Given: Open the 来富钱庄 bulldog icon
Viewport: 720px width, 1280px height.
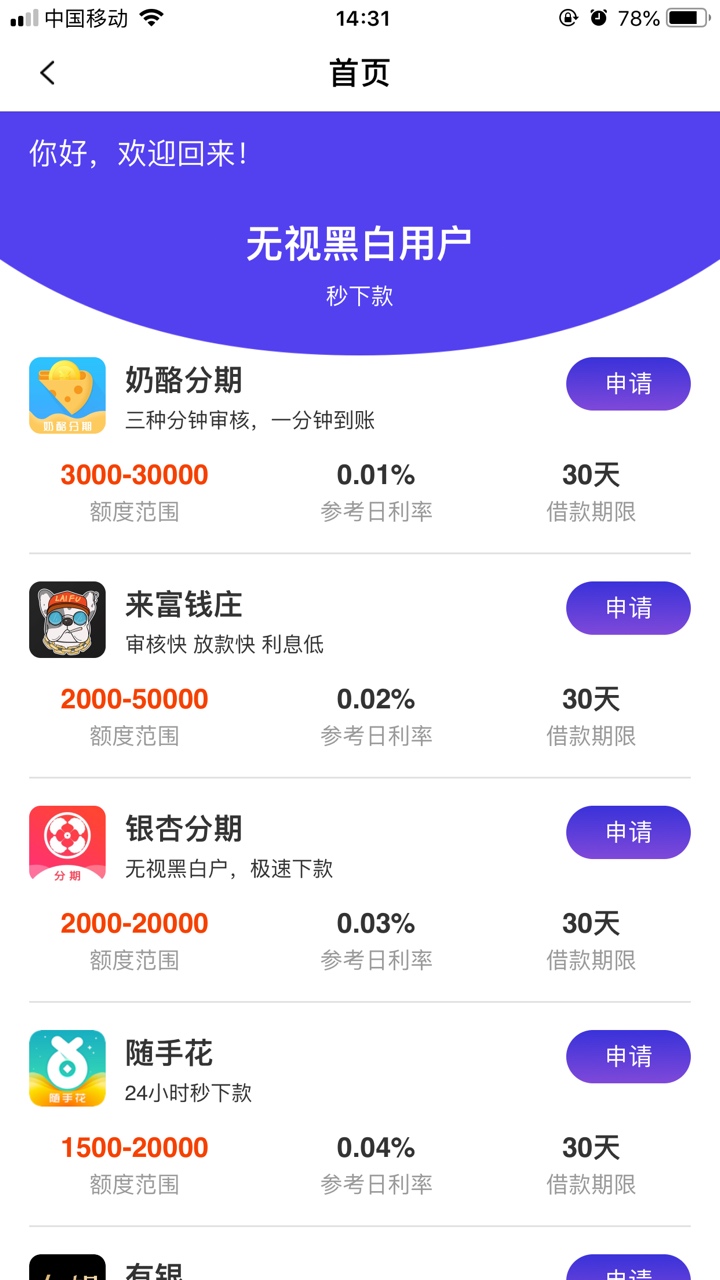Looking at the screenshot, I should [x=67, y=620].
